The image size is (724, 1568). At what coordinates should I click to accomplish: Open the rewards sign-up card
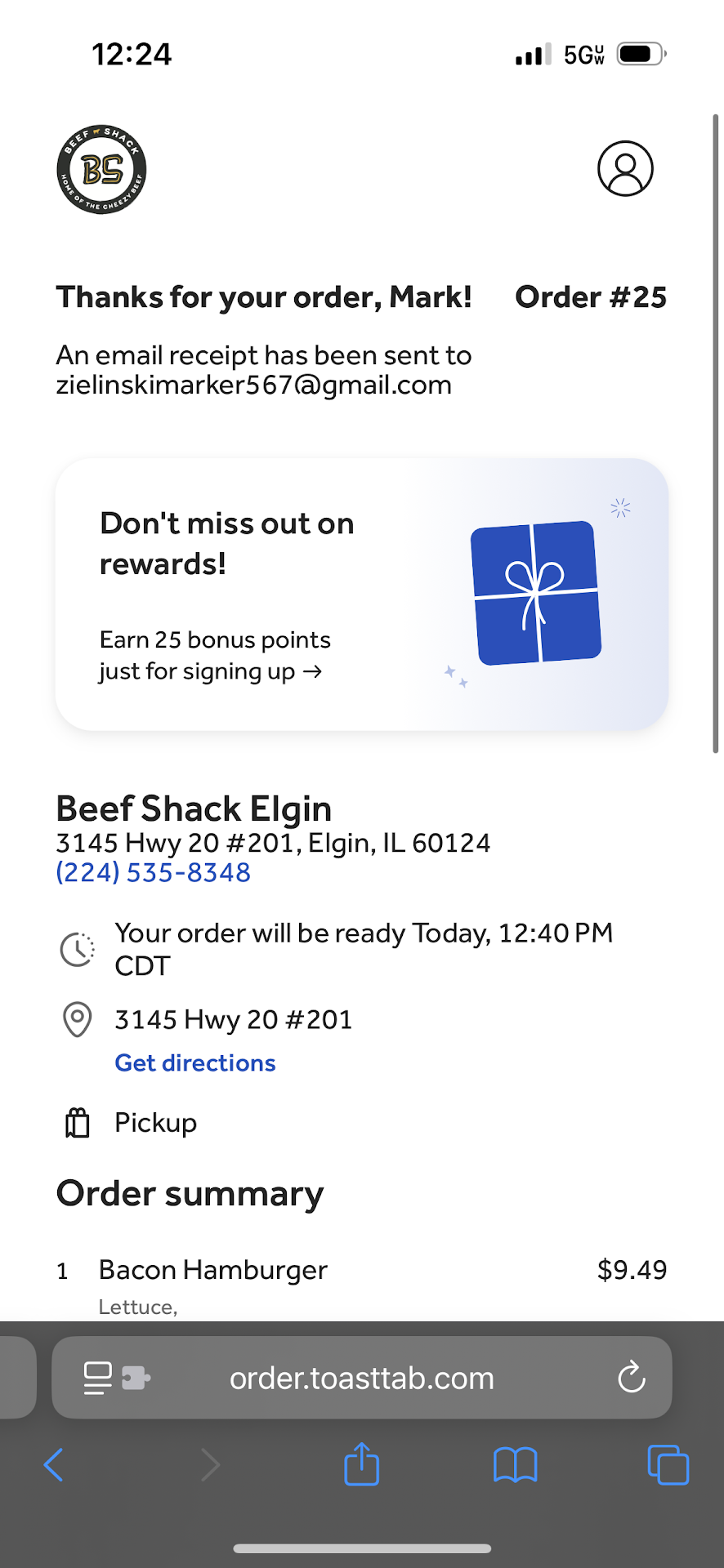pos(361,595)
